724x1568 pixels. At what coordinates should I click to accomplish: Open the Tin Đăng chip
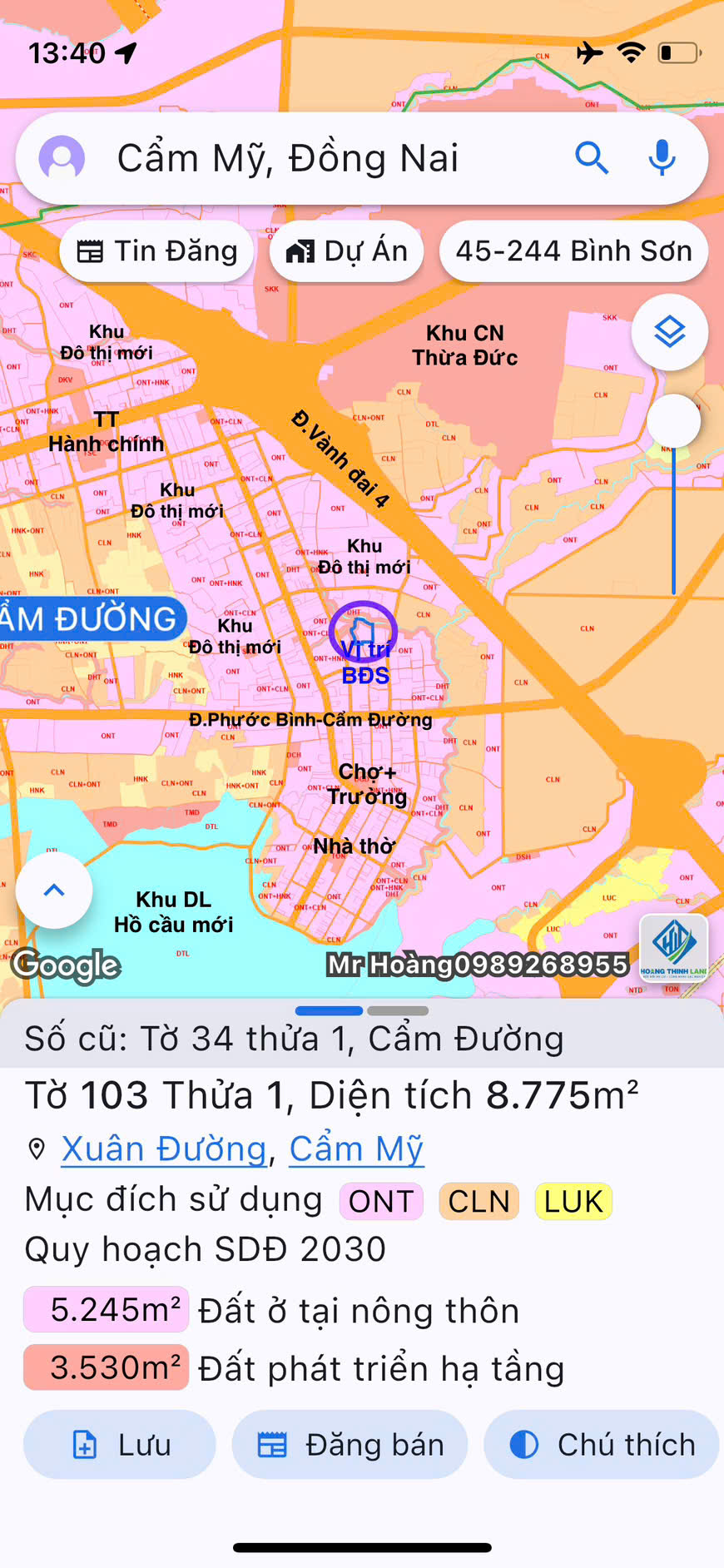click(x=156, y=251)
